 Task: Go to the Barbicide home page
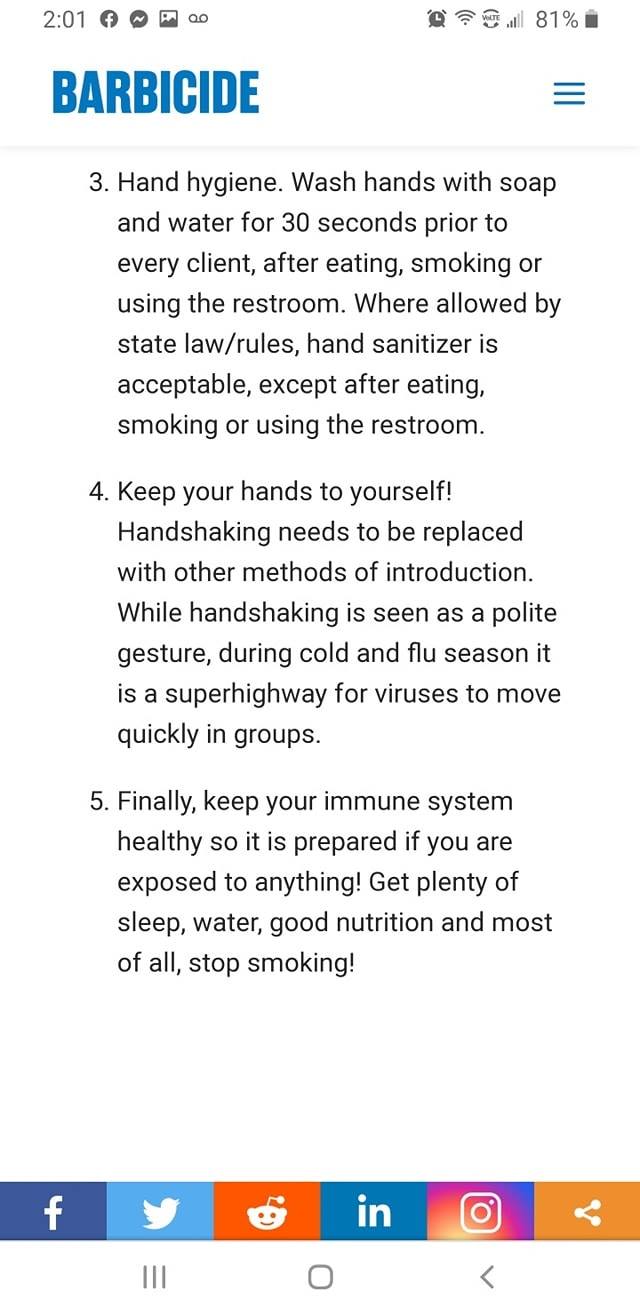[155, 94]
